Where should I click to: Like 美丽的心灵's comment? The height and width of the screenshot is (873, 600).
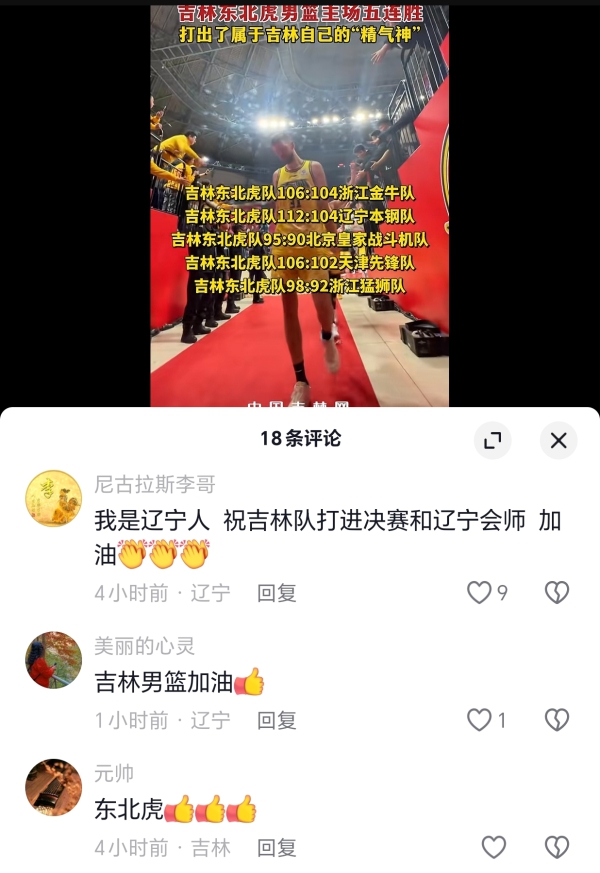(480, 720)
